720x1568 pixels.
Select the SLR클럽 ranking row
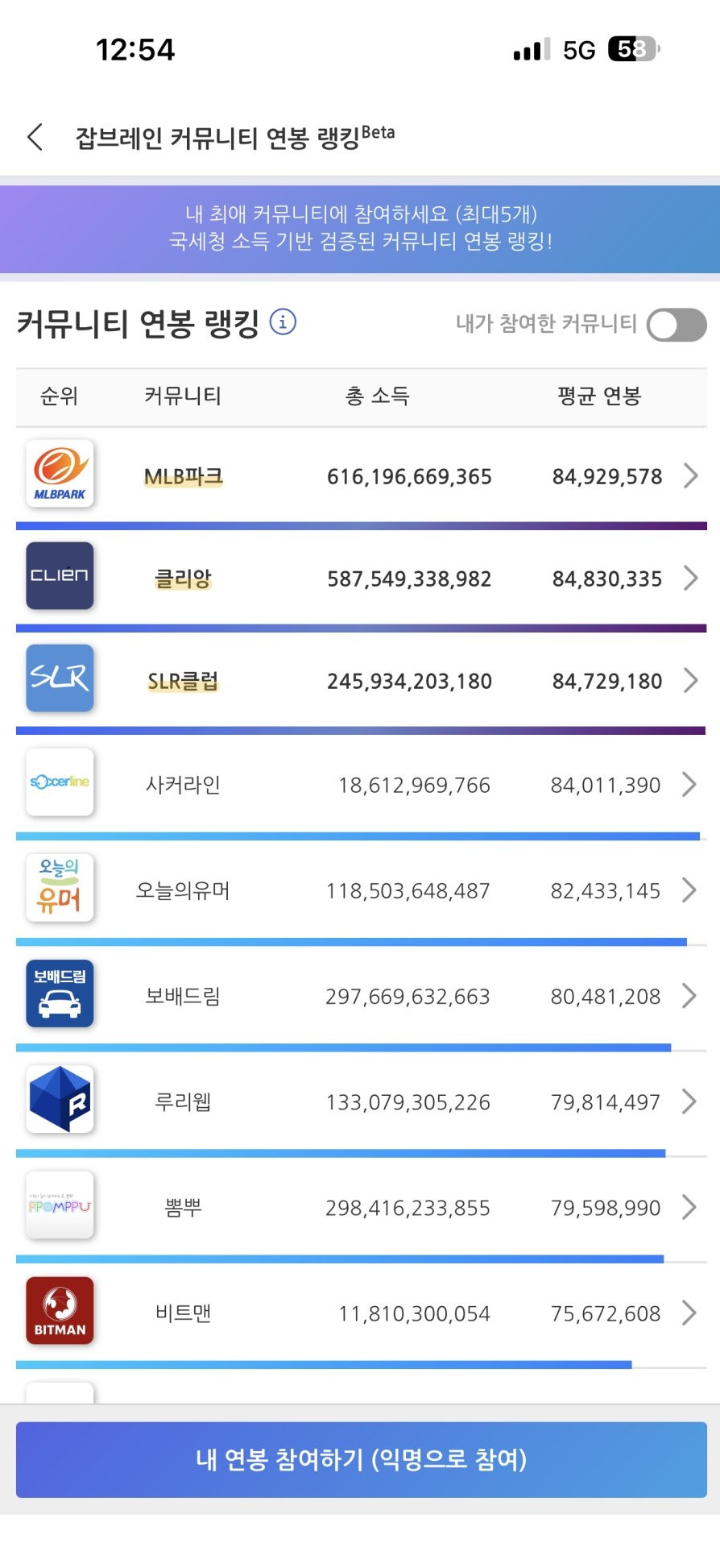[x=361, y=681]
